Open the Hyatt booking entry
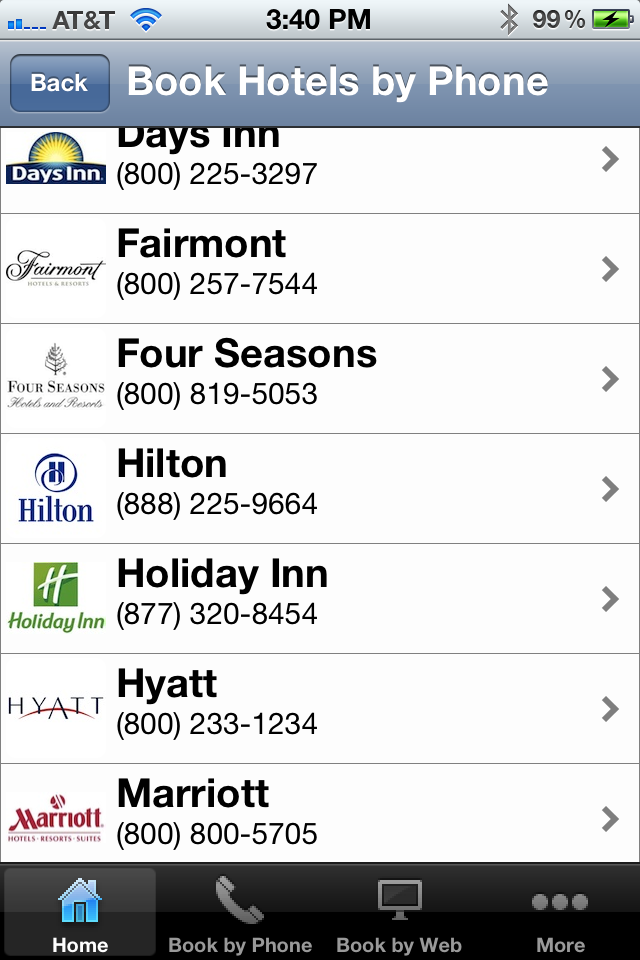The width and height of the screenshot is (640, 960). tap(320, 708)
